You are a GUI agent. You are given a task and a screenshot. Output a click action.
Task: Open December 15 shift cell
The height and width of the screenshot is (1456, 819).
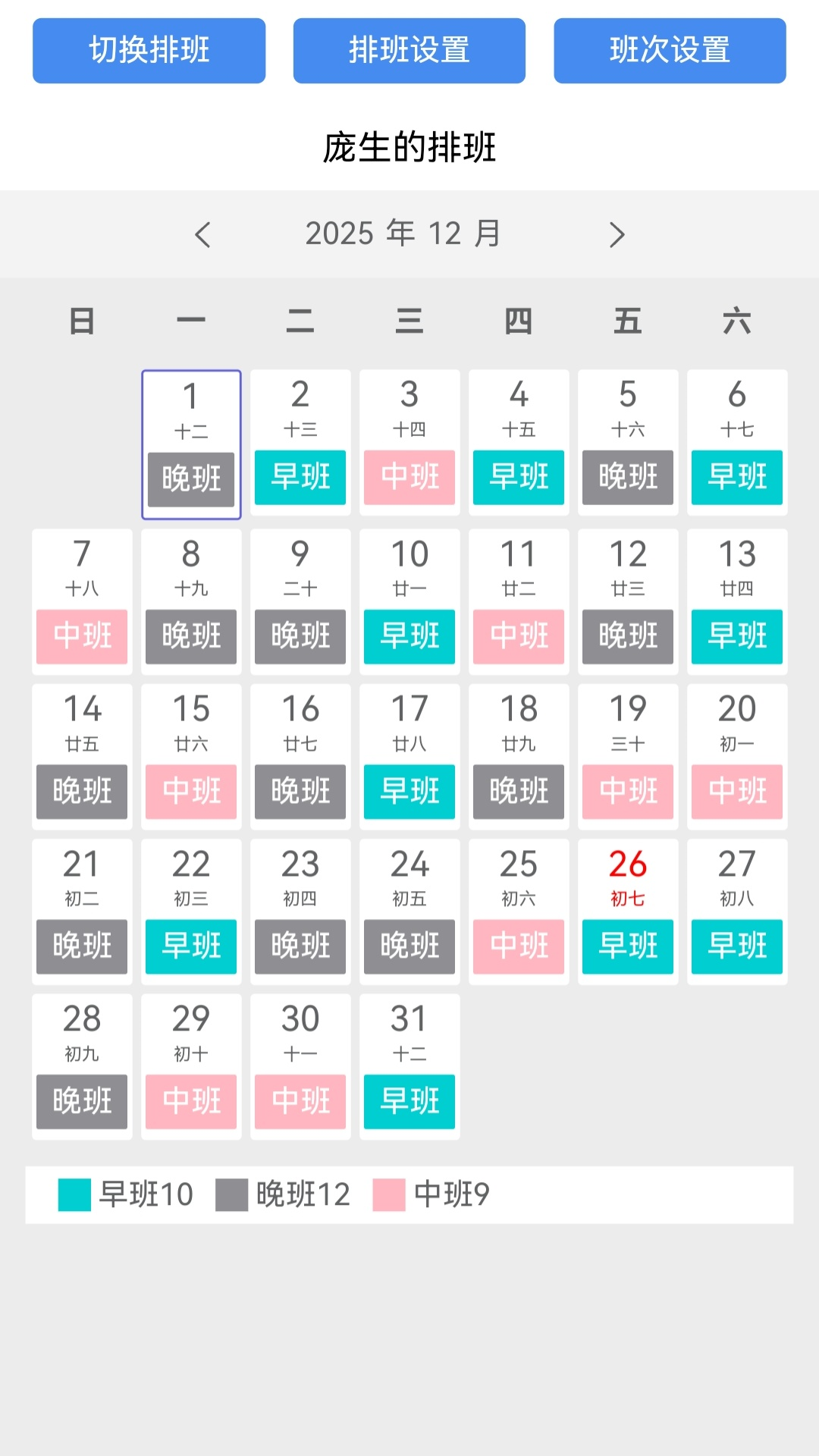coord(191,757)
